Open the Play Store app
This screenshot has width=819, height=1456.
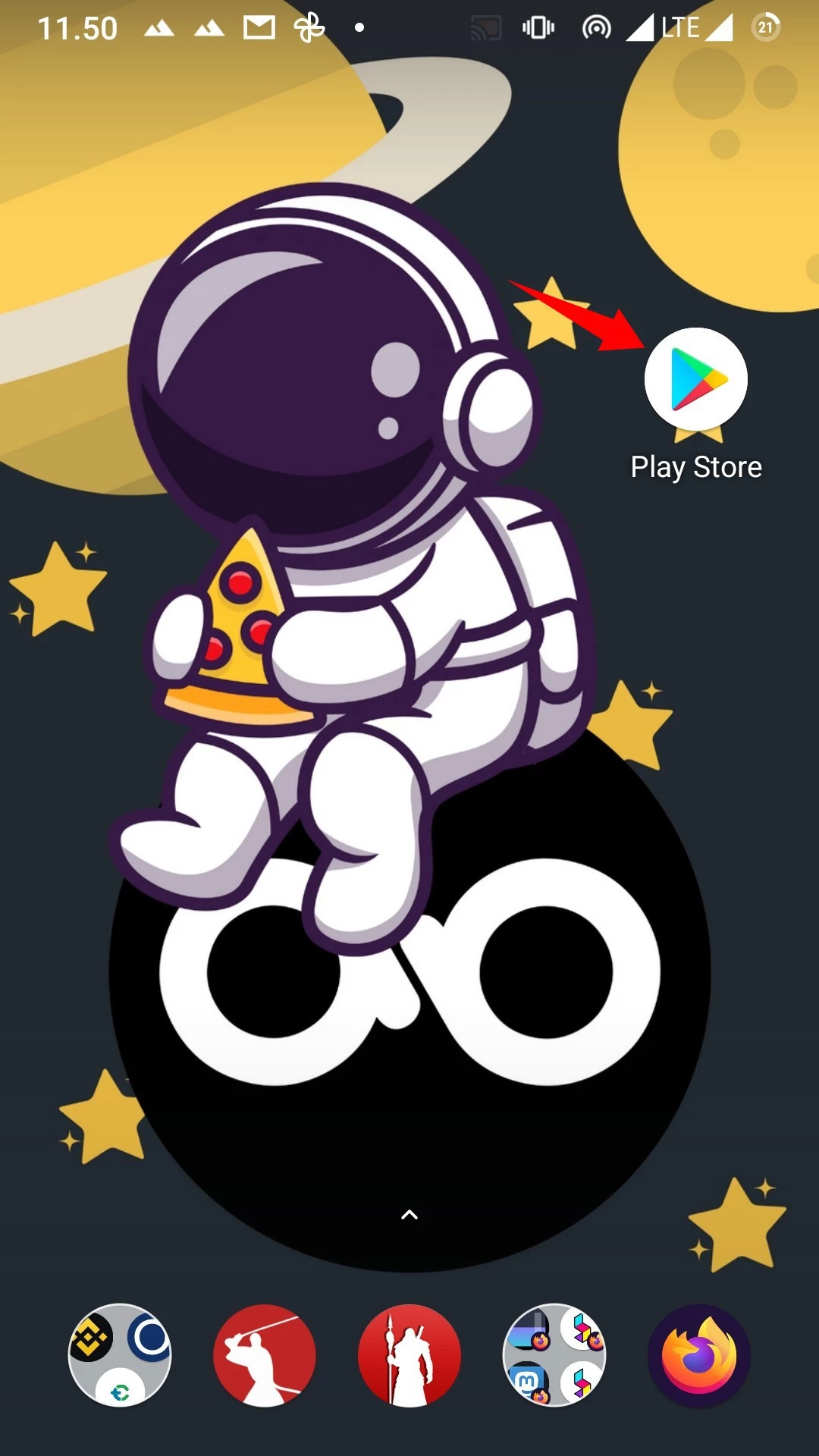(695, 377)
